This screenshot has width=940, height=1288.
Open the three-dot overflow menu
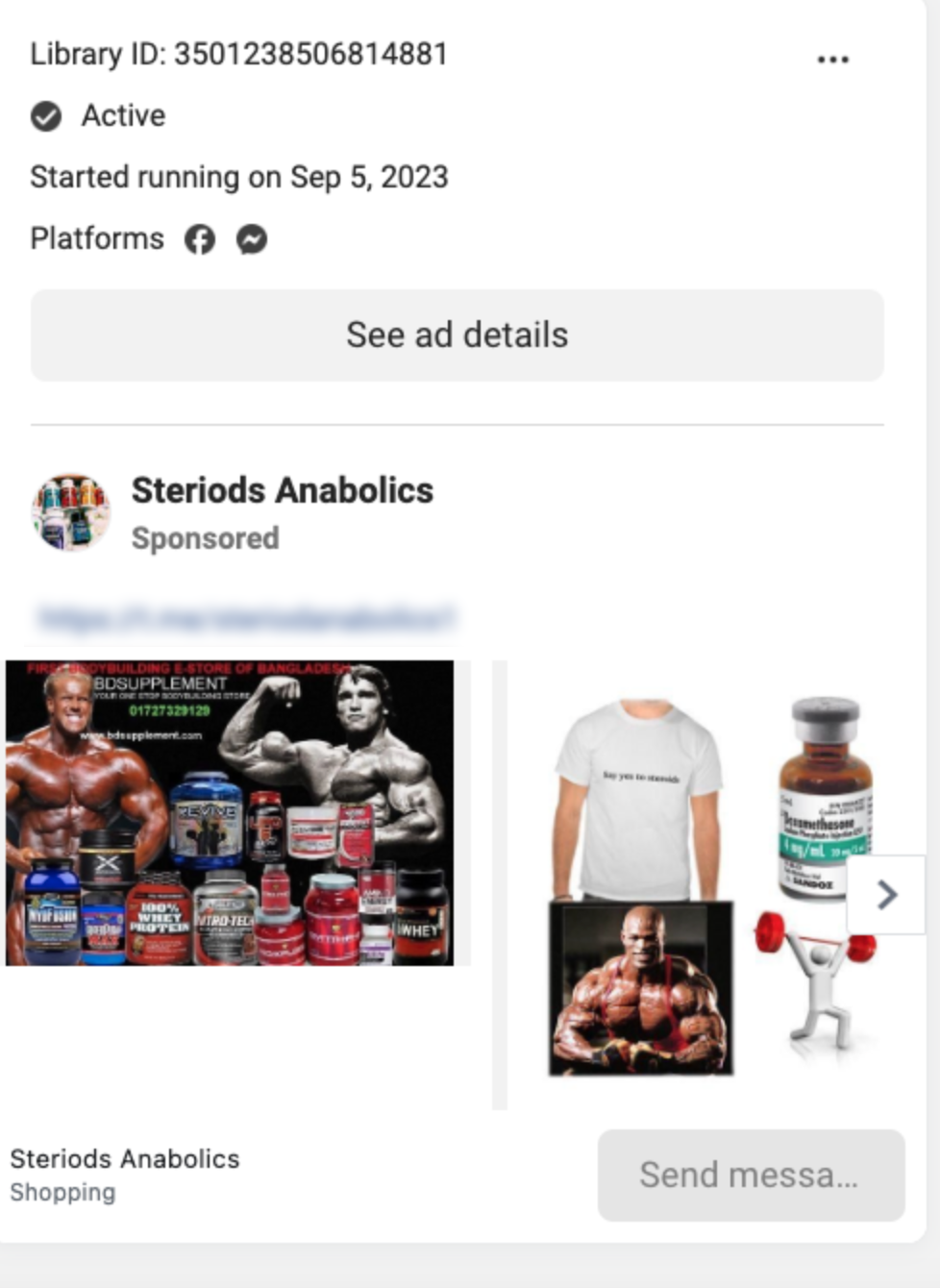tap(832, 60)
